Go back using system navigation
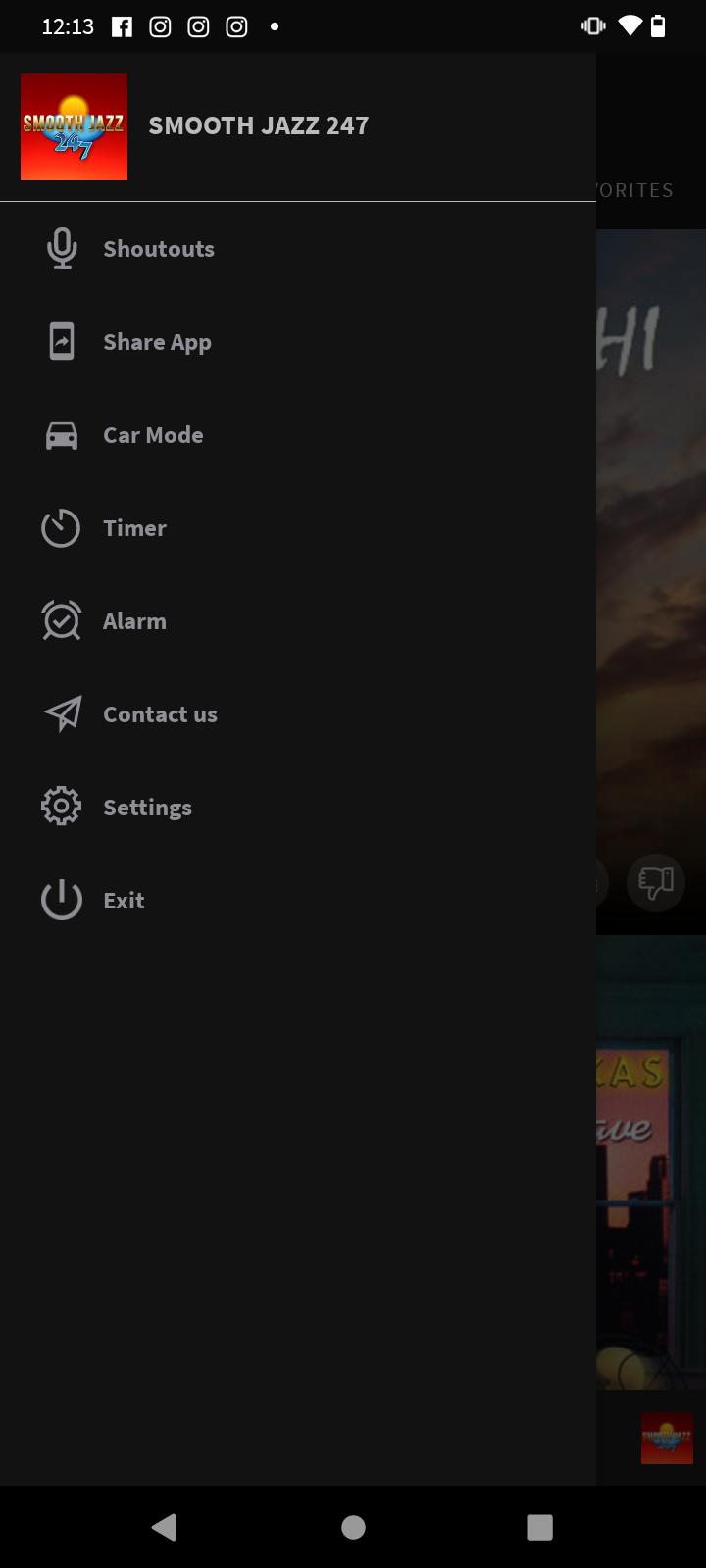This screenshot has width=706, height=1568. 164,1526
